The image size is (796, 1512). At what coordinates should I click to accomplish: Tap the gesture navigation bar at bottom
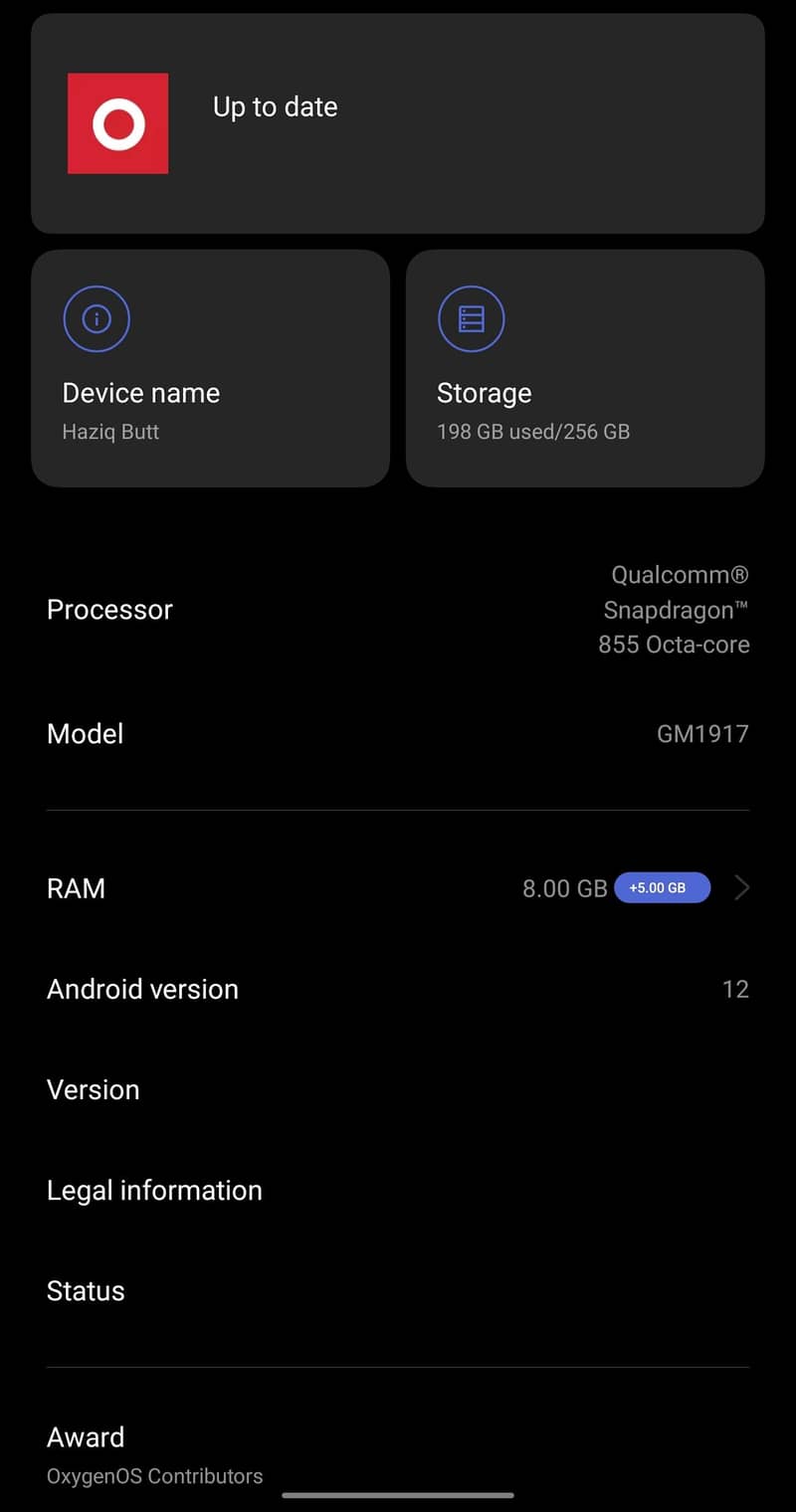coord(398,1496)
